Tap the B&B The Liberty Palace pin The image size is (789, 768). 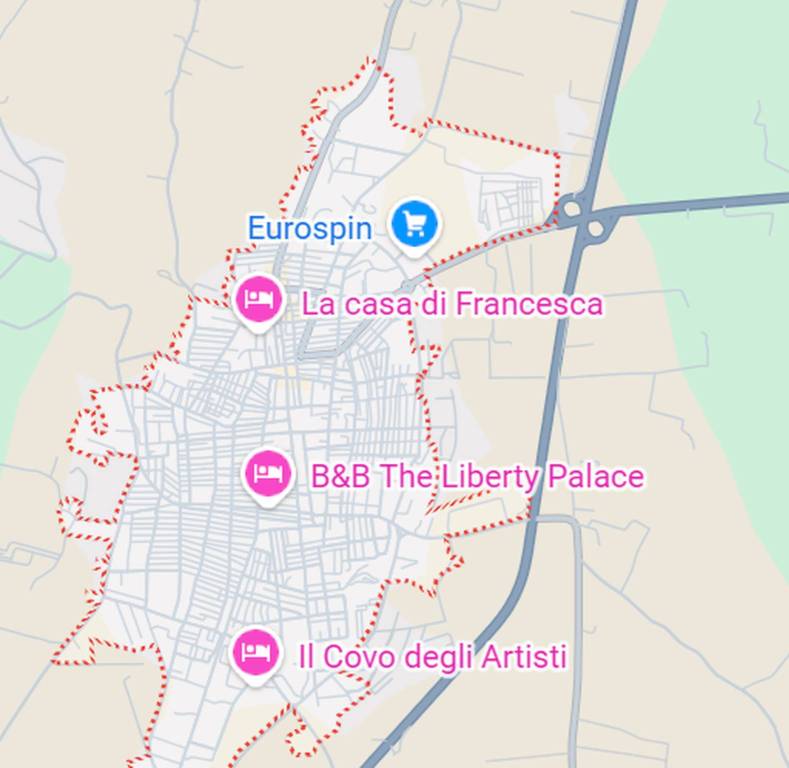(267, 474)
